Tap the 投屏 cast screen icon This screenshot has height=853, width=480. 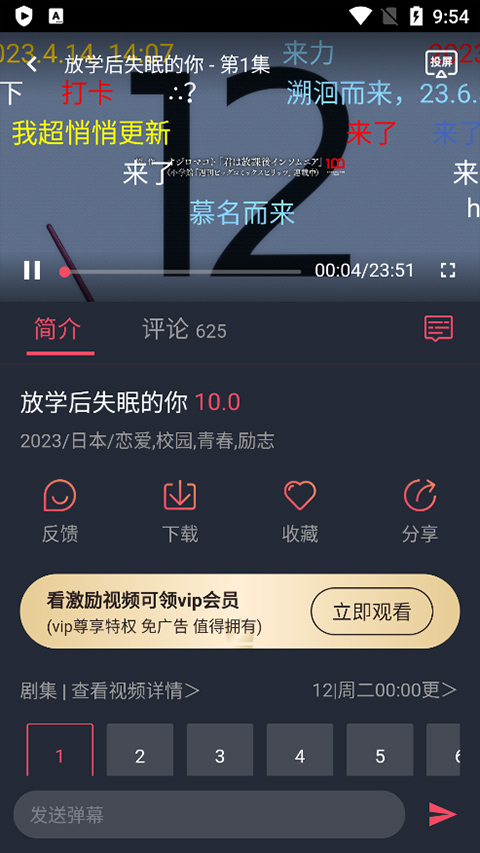tap(441, 64)
